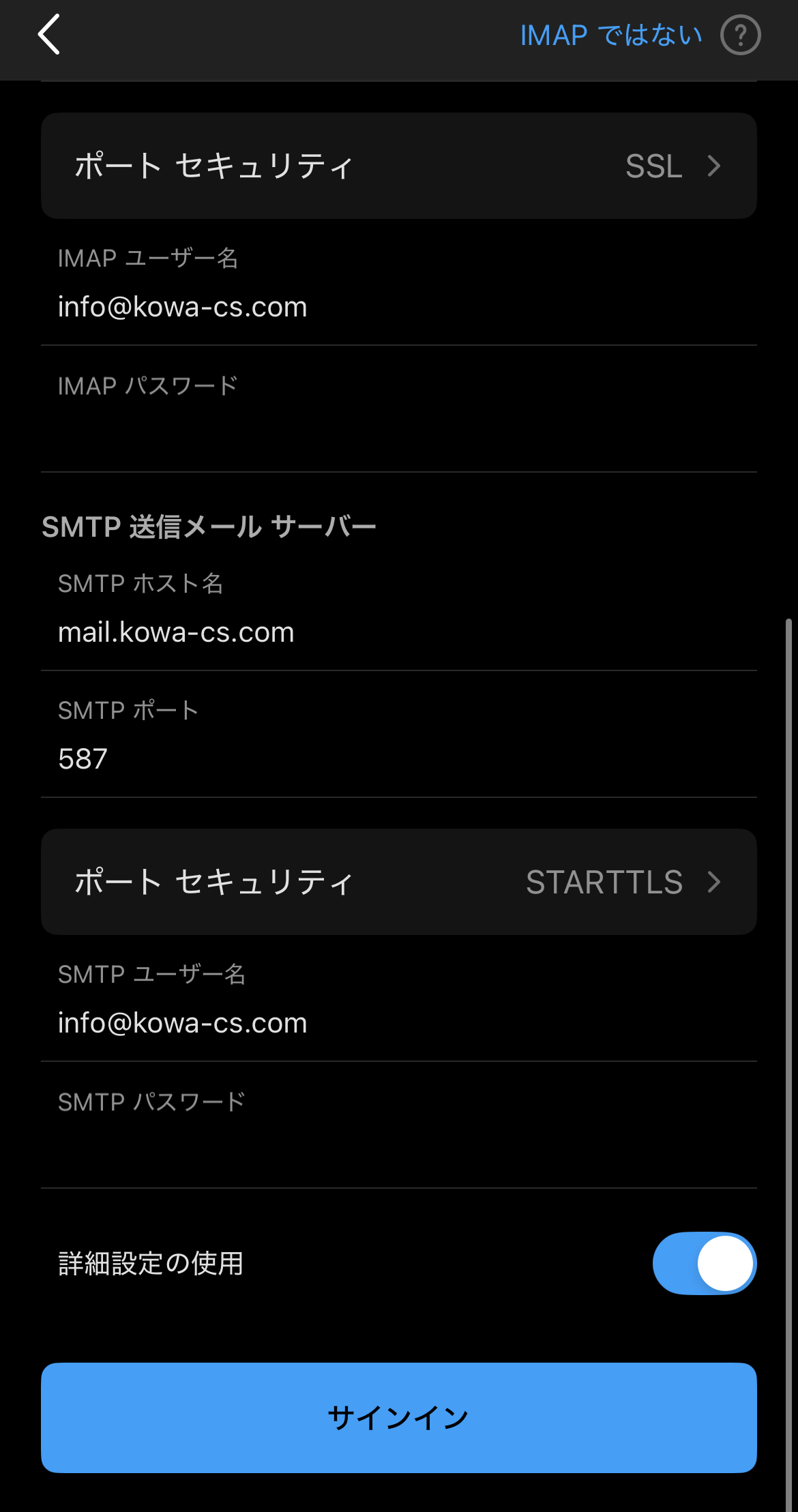Toggle advanced settings off
The width and height of the screenshot is (798, 1512).
705,1263
